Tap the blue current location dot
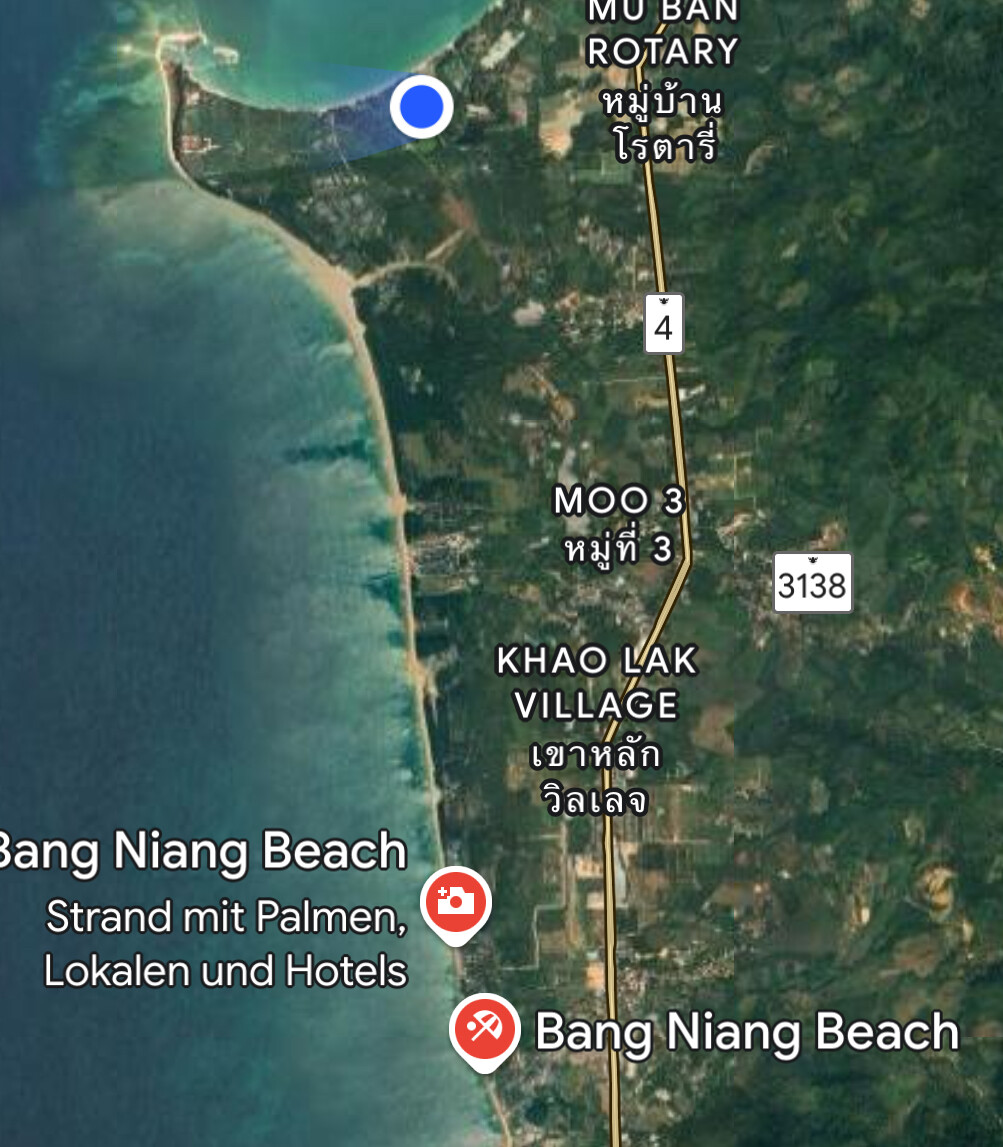 point(421,106)
